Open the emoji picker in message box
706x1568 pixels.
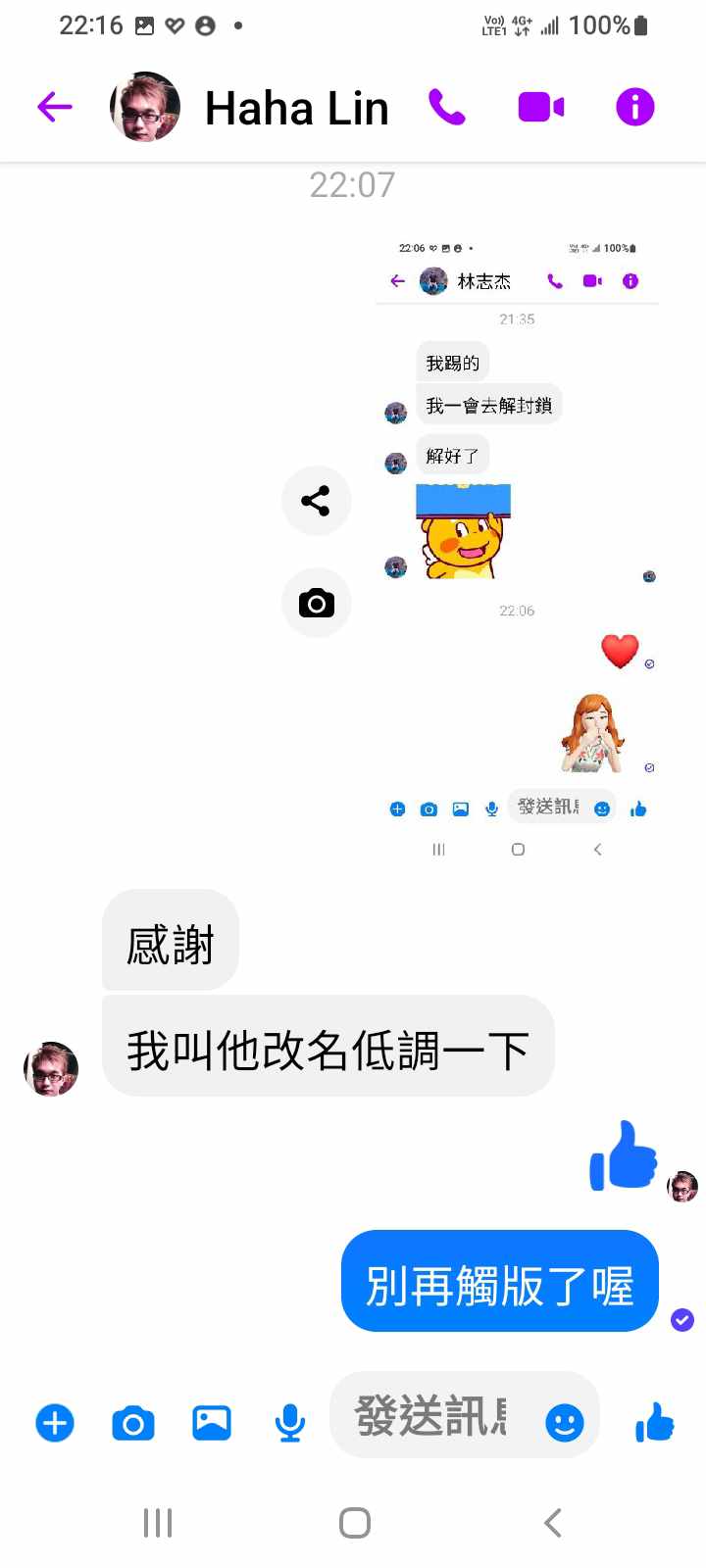pos(564,1422)
